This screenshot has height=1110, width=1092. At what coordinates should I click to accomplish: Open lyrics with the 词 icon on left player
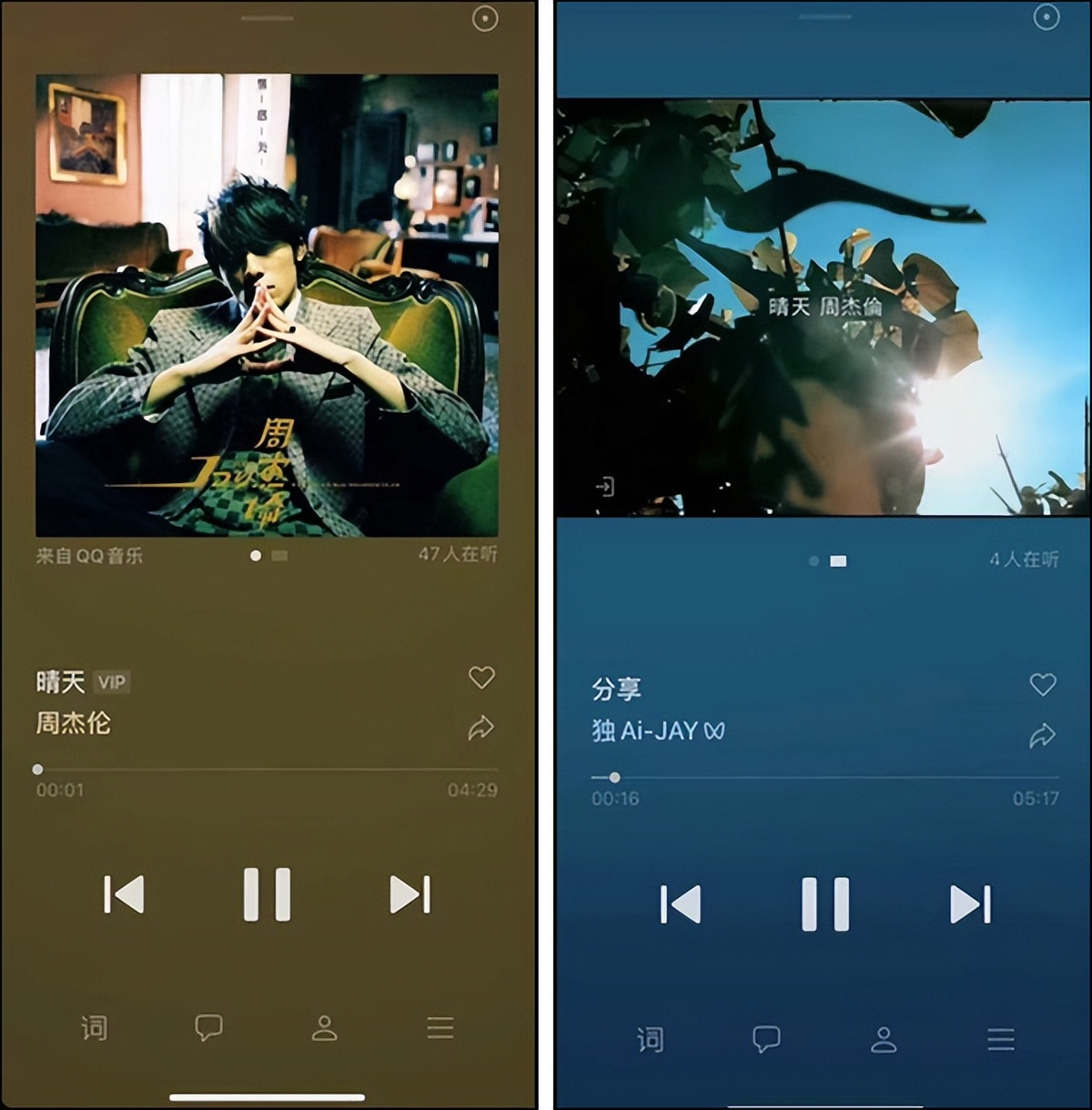click(x=95, y=1029)
